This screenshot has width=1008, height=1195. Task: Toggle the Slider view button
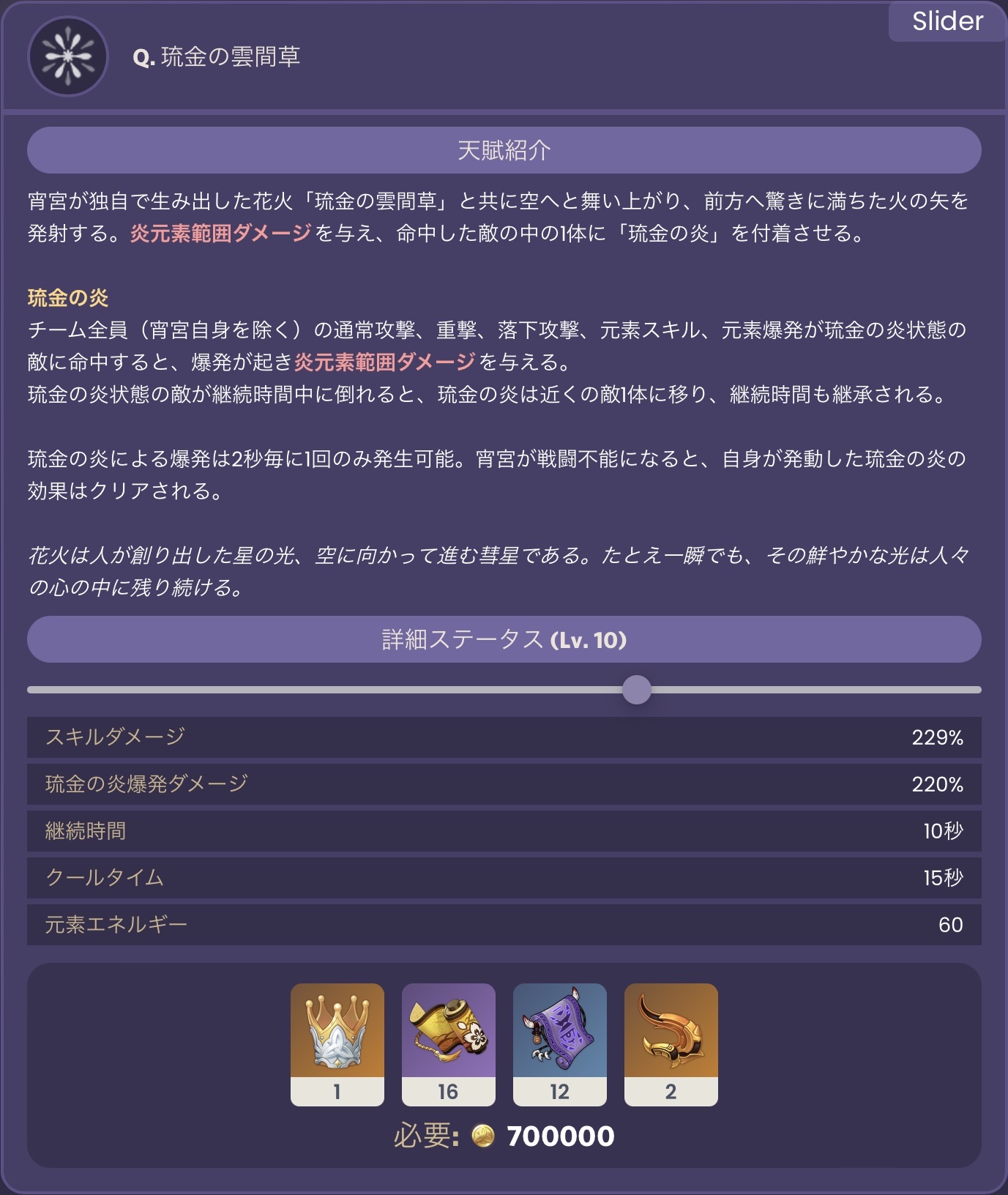(x=947, y=21)
